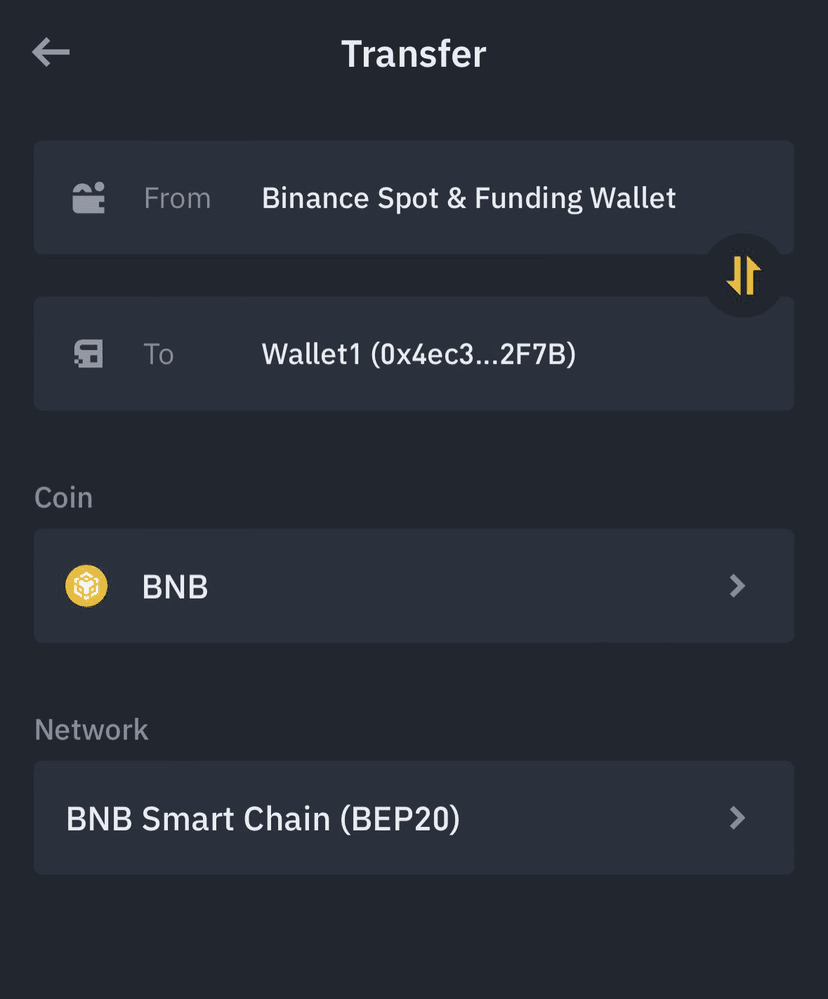828x999 pixels.
Task: Change the To wallet Wallet1
Action: [x=413, y=354]
